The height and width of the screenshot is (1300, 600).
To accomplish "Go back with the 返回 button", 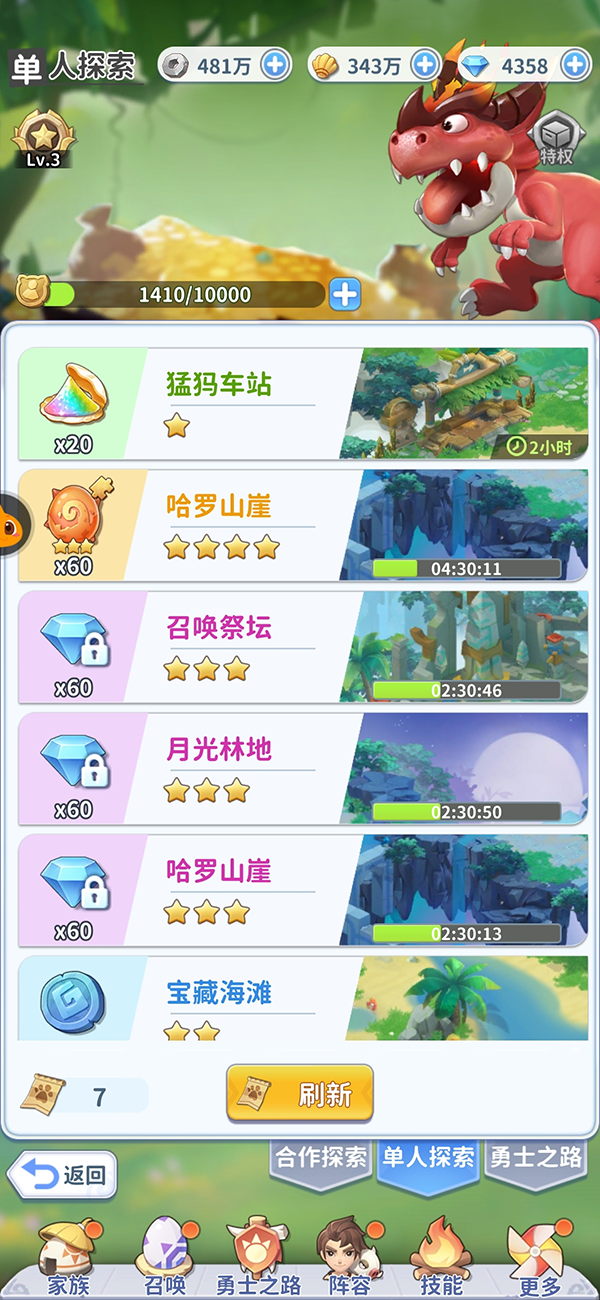I will point(63,1175).
